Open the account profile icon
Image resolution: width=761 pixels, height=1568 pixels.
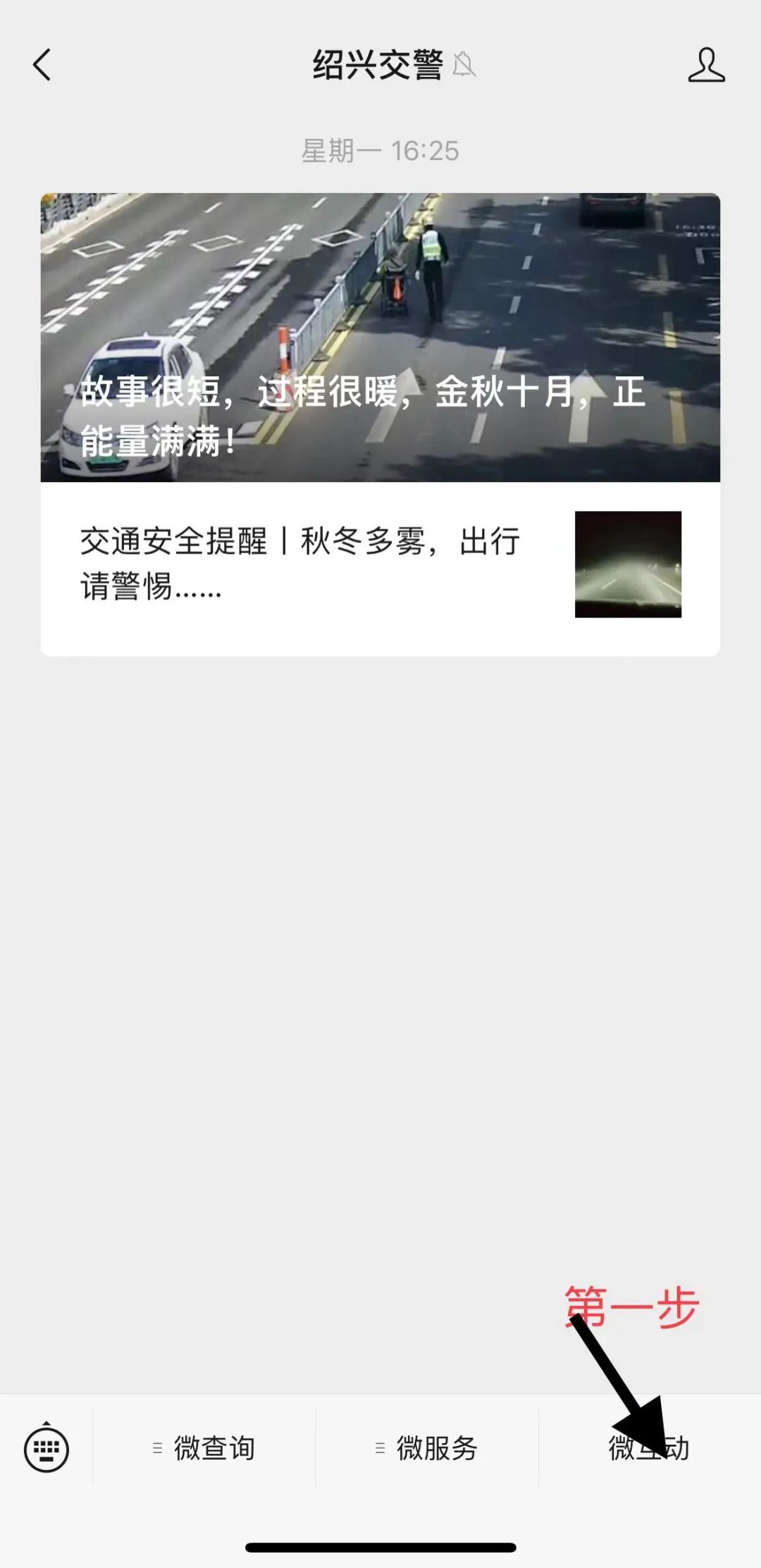point(706,65)
